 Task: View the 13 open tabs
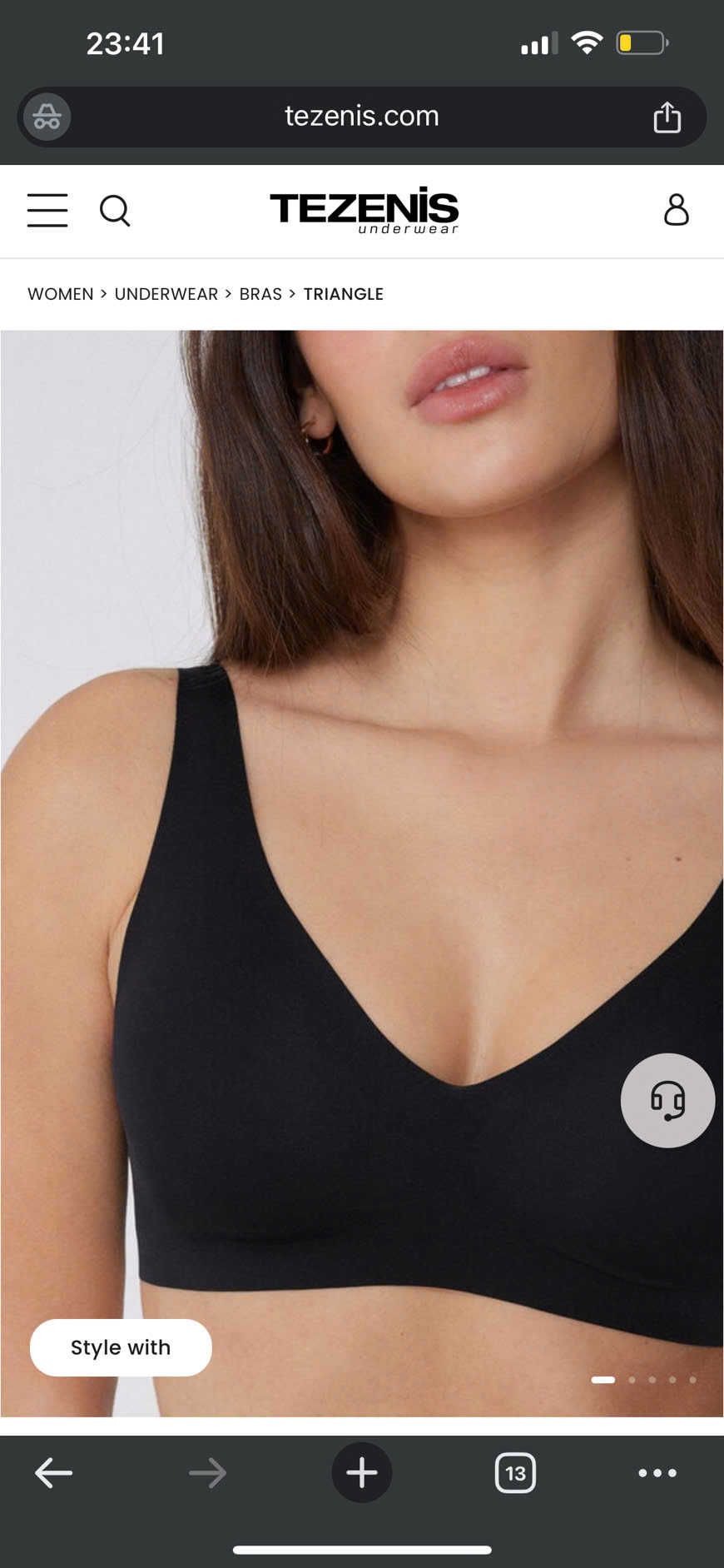pyautogui.click(x=515, y=1472)
